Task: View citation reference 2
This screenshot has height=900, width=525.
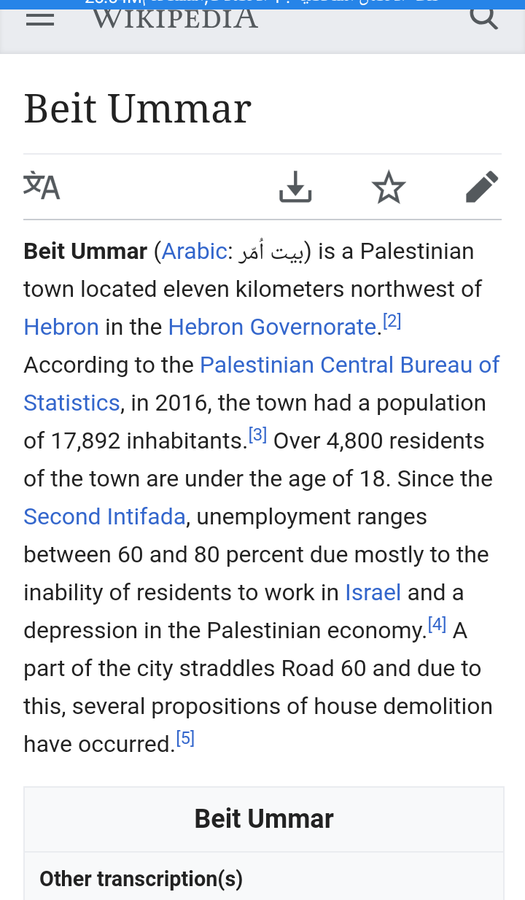Action: point(392,321)
